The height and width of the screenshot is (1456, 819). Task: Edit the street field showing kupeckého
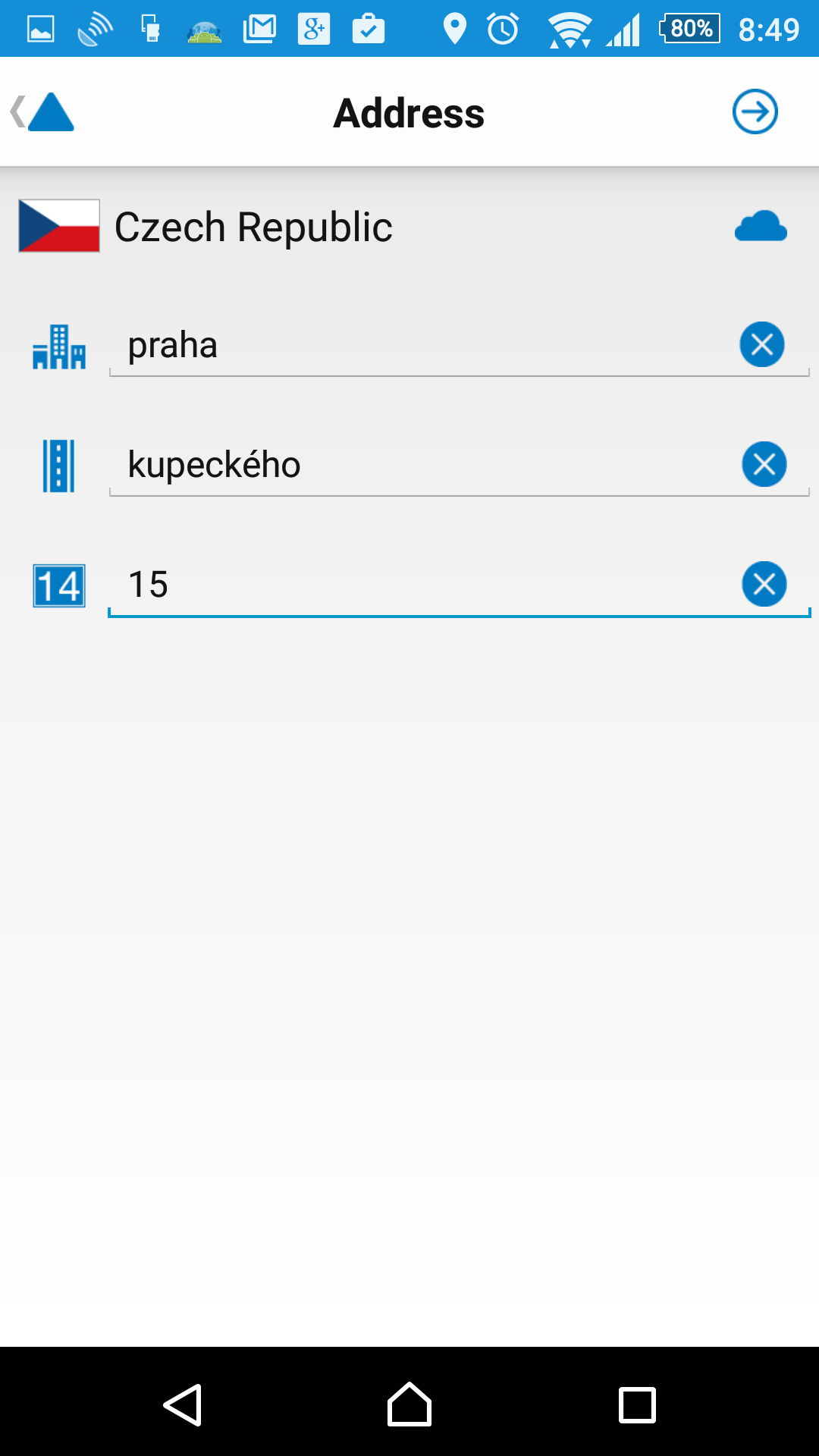(x=421, y=465)
